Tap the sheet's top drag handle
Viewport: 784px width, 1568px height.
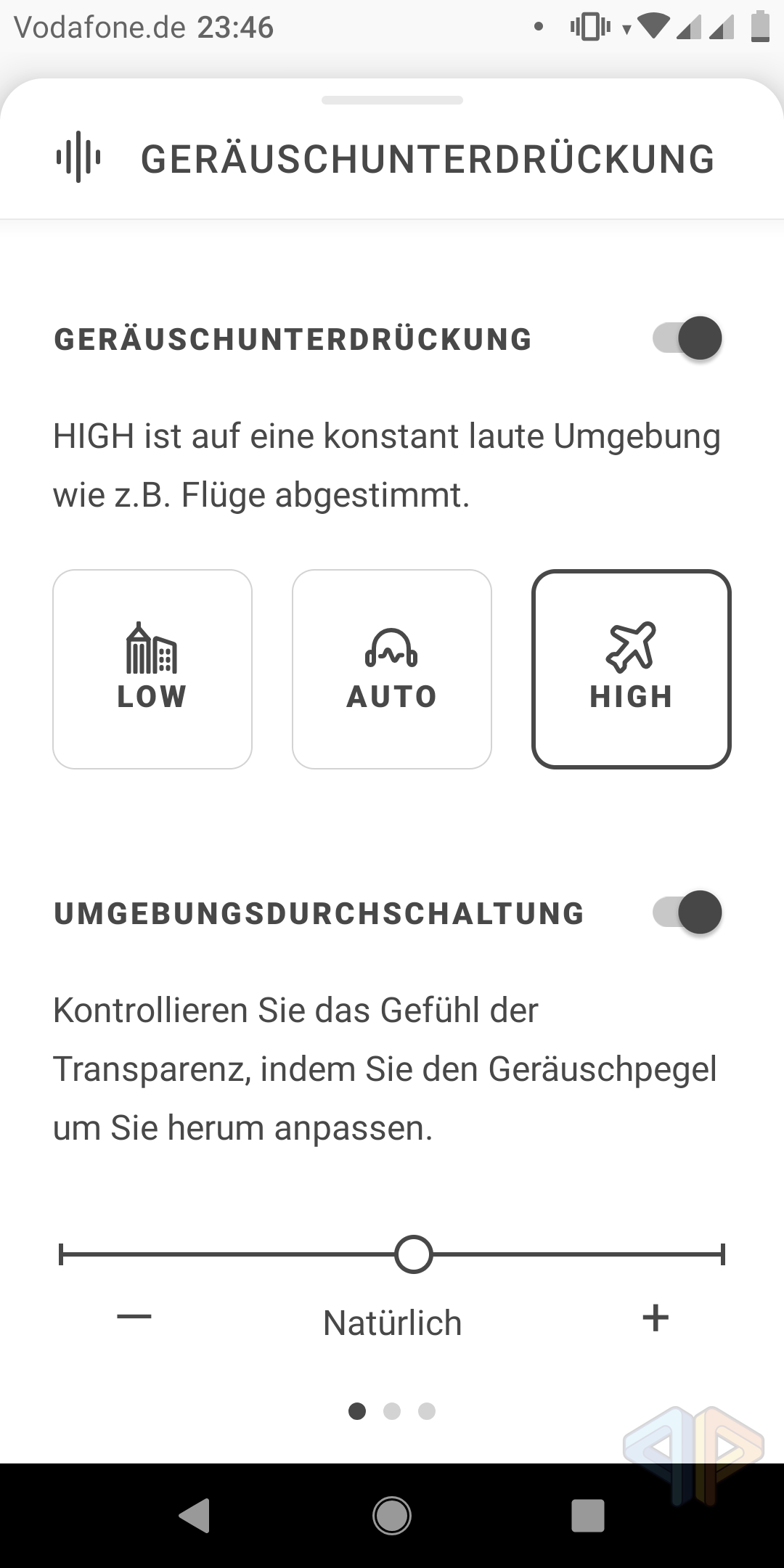(392, 100)
